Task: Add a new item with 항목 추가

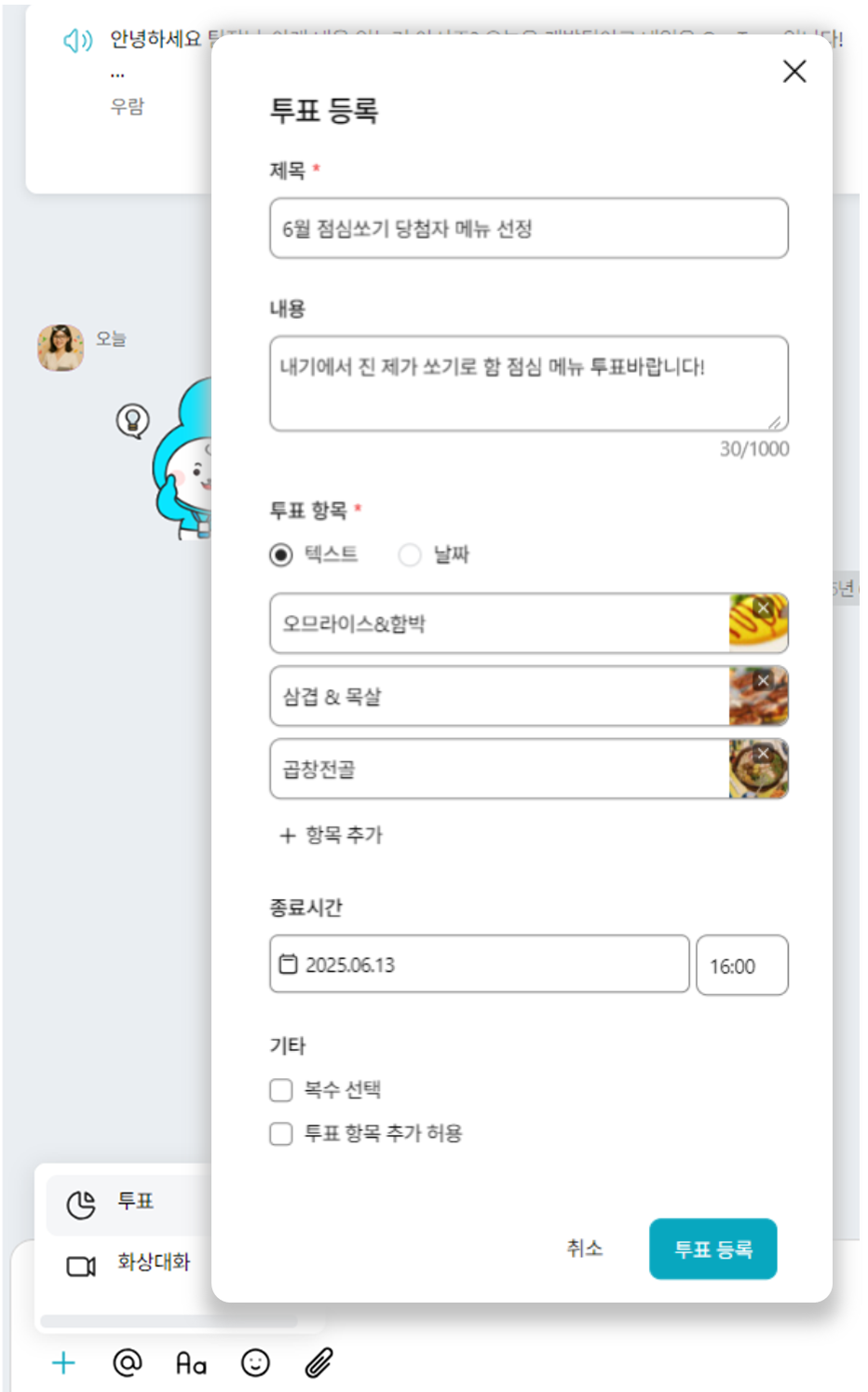Action: 332,835
